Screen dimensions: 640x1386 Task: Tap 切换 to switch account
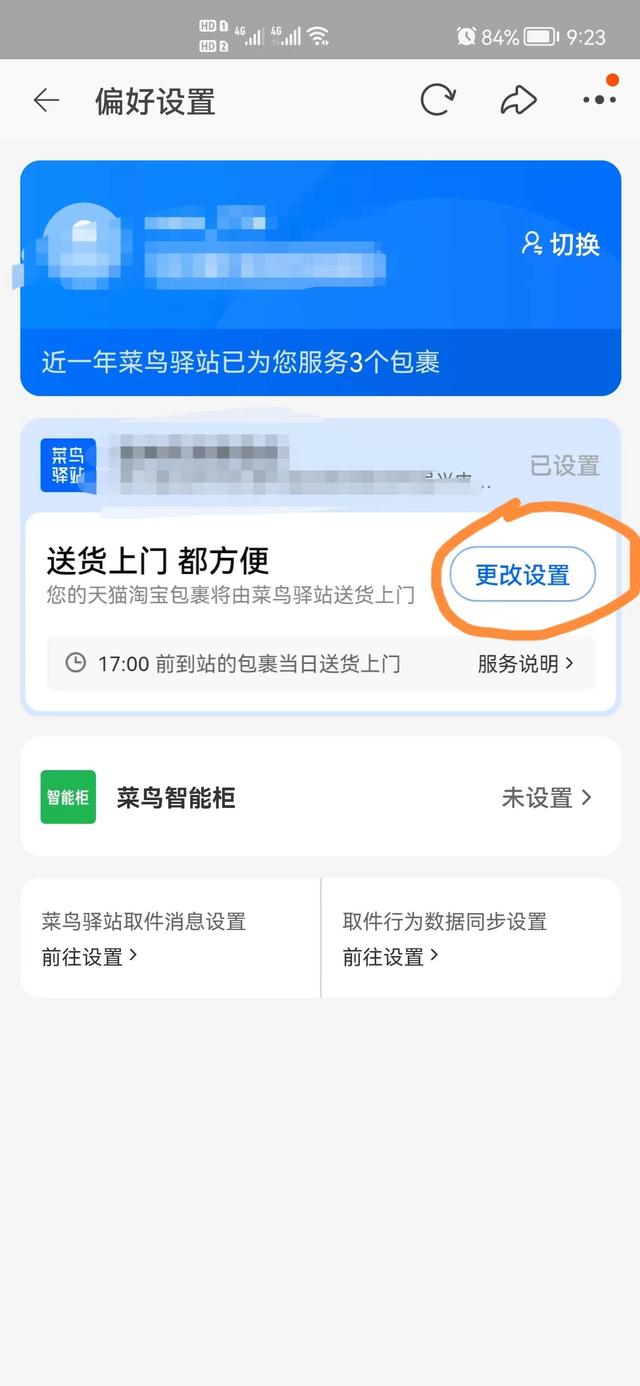point(561,244)
